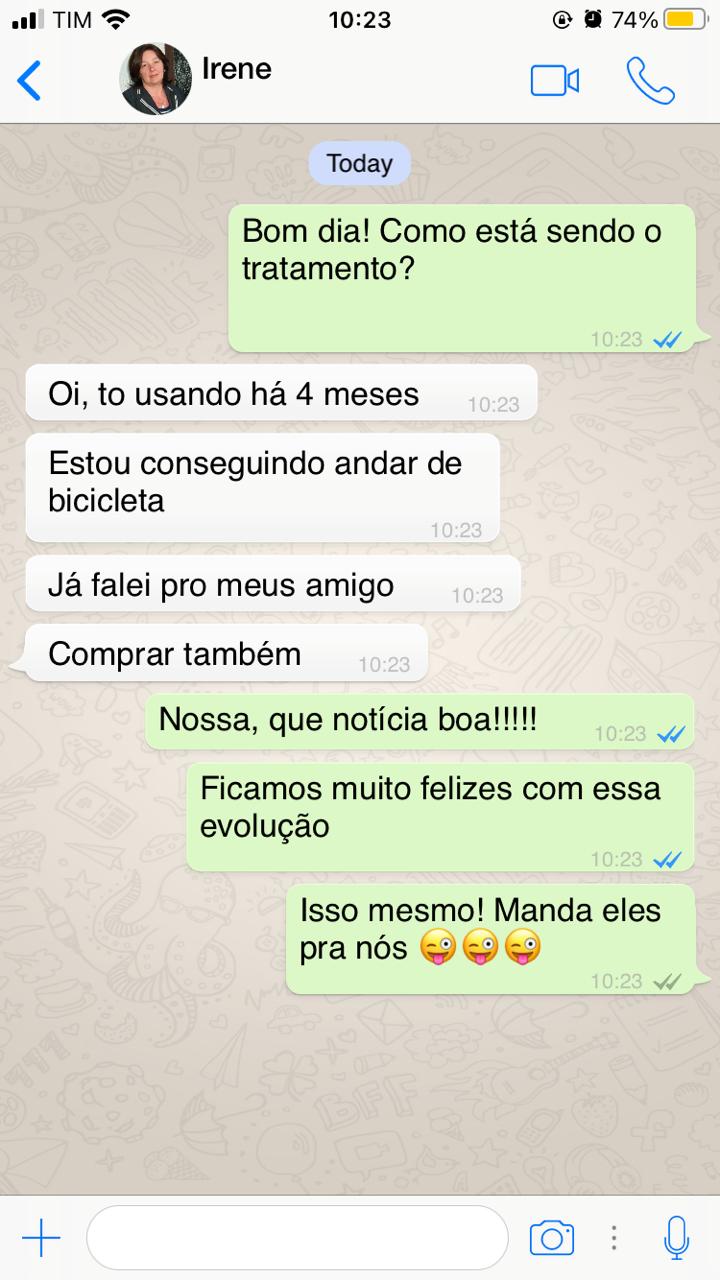Viewport: 720px width, 1280px height.
Task: Start a voice call with Irene
Action: pyautogui.click(x=650, y=81)
